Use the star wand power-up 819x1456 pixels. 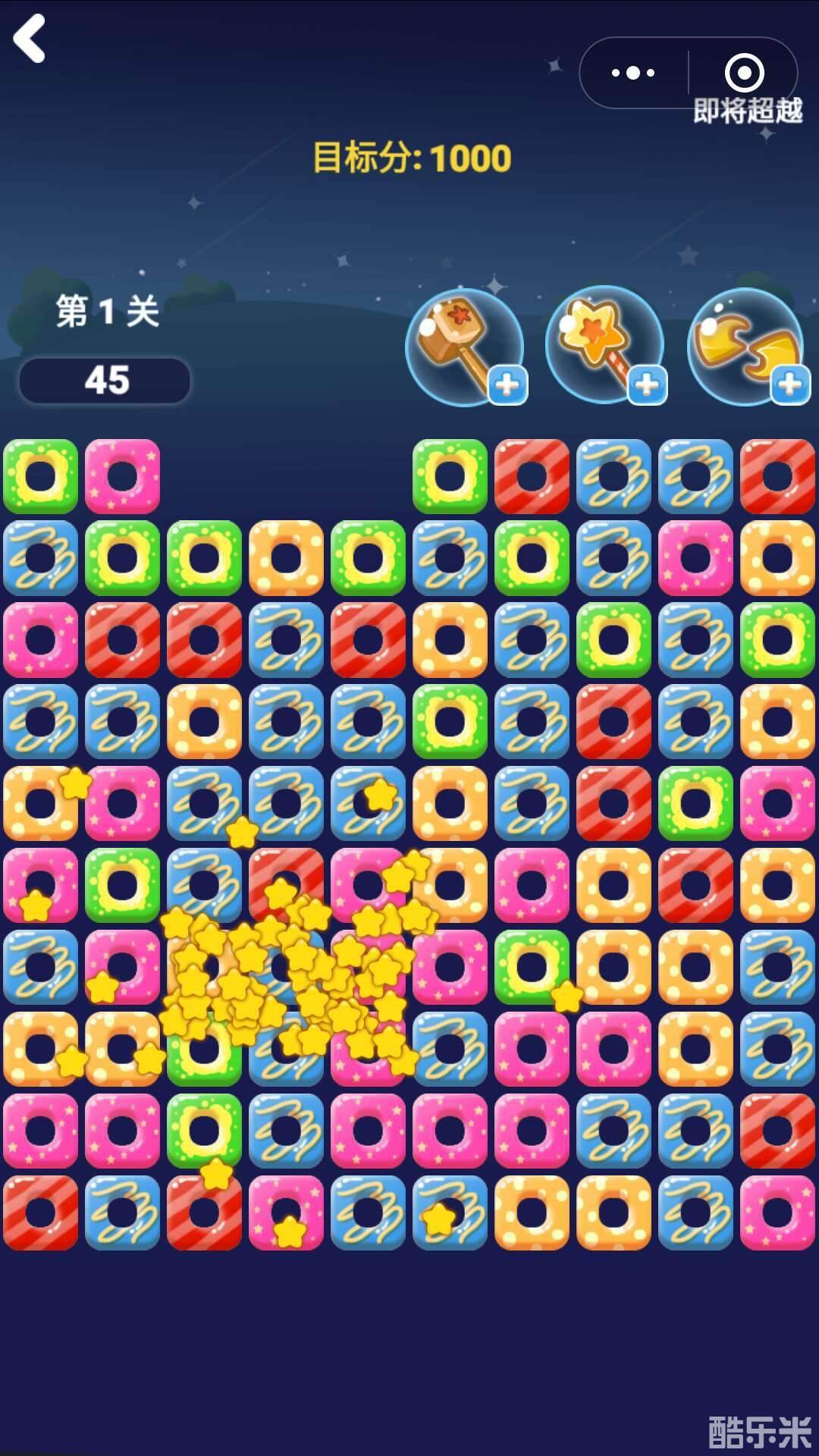(x=604, y=344)
